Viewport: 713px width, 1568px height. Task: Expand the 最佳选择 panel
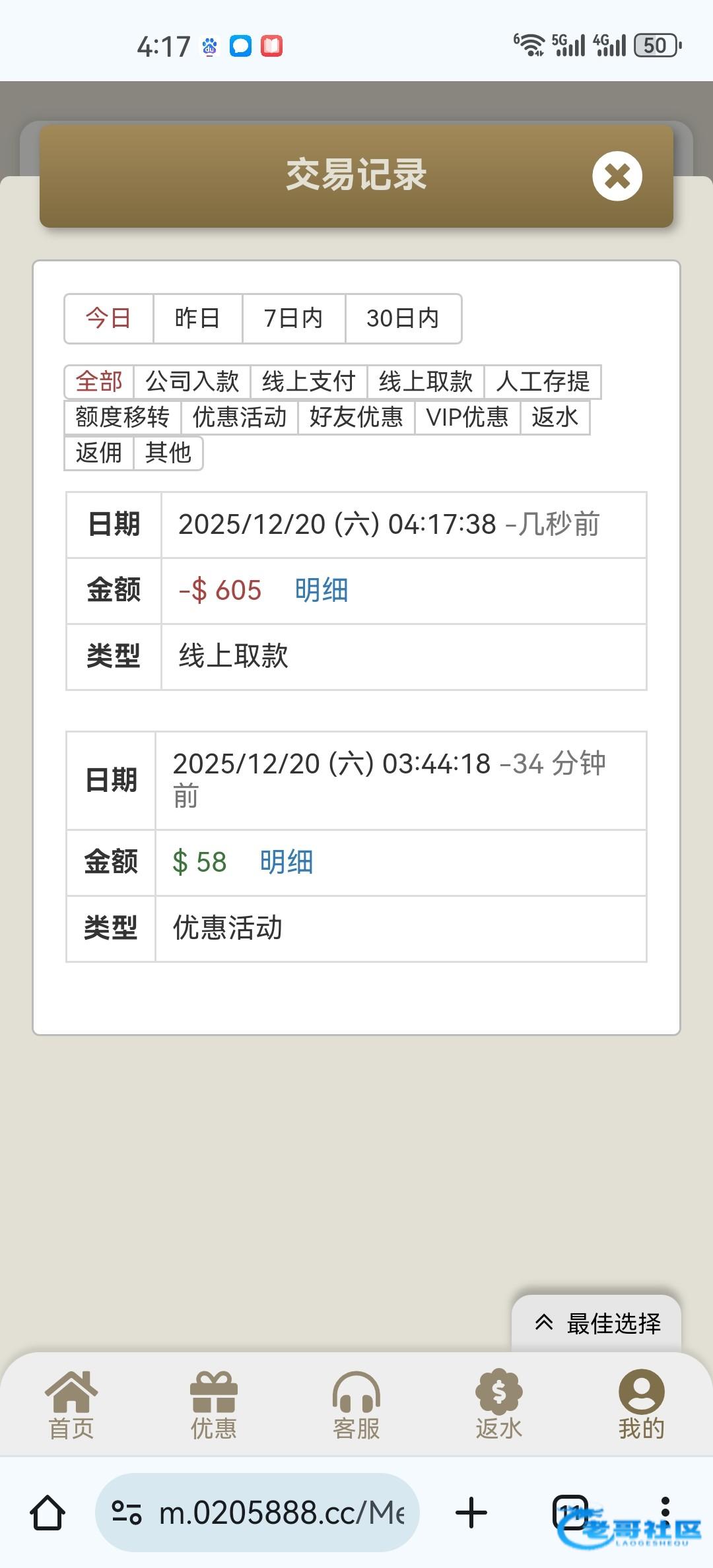click(596, 1323)
